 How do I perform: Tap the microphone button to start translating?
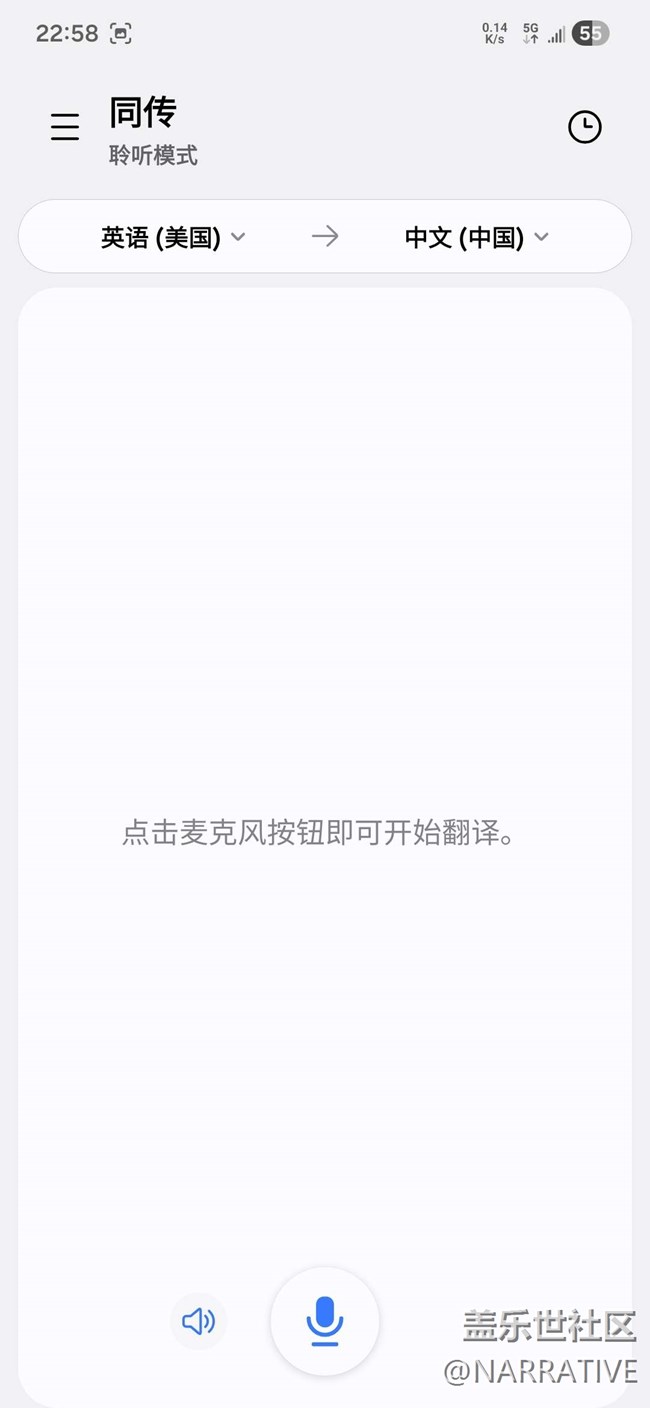click(x=325, y=1321)
